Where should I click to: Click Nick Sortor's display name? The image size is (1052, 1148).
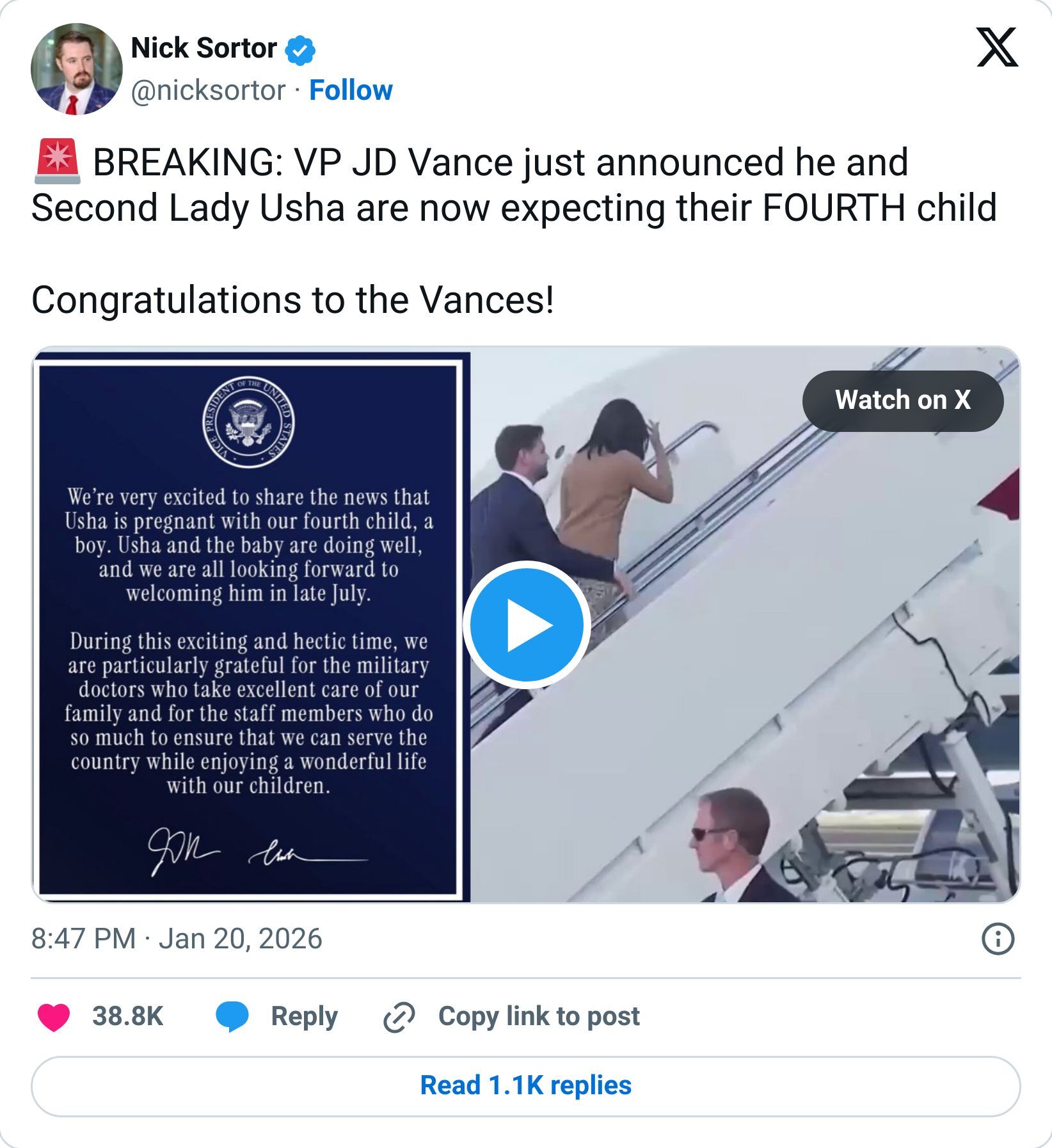(x=202, y=47)
